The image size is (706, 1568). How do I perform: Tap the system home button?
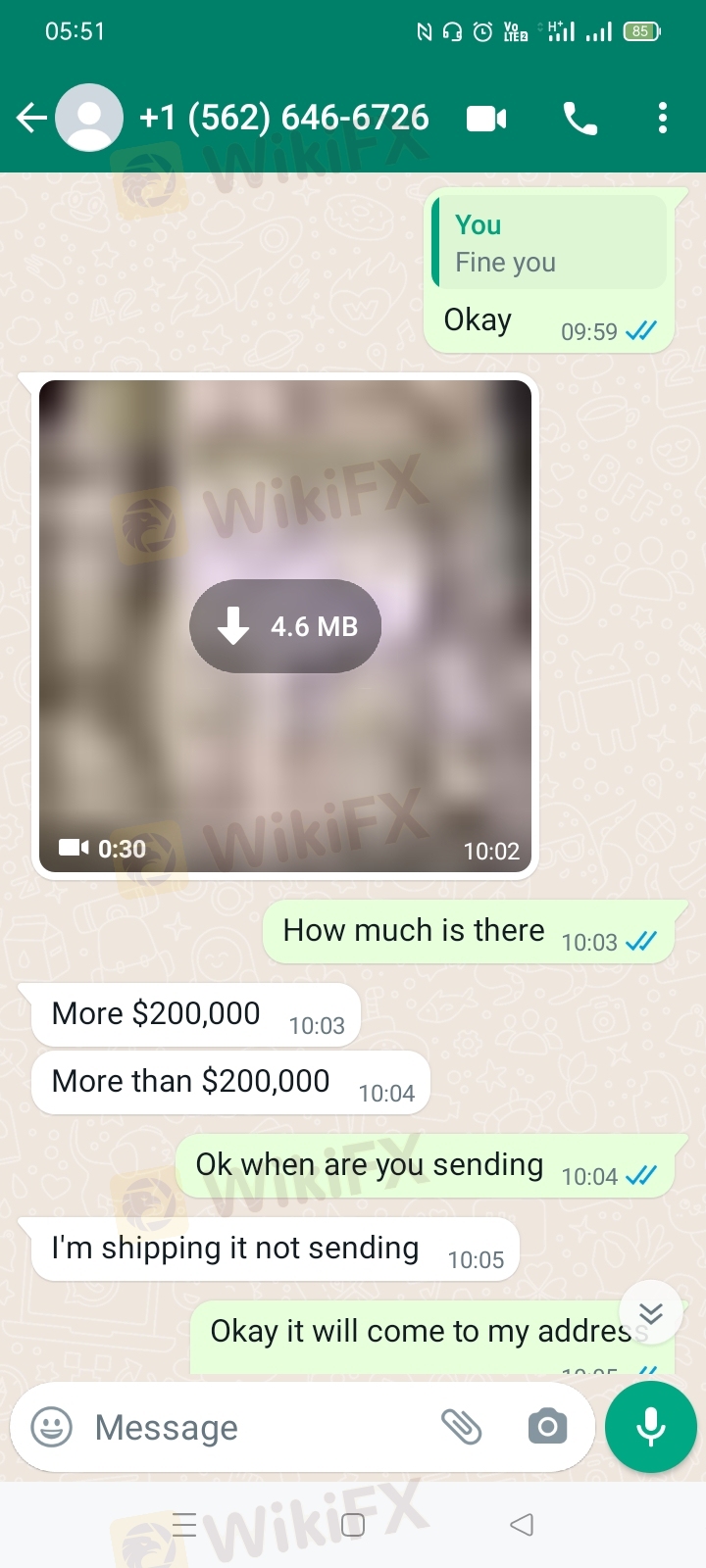point(353,1525)
